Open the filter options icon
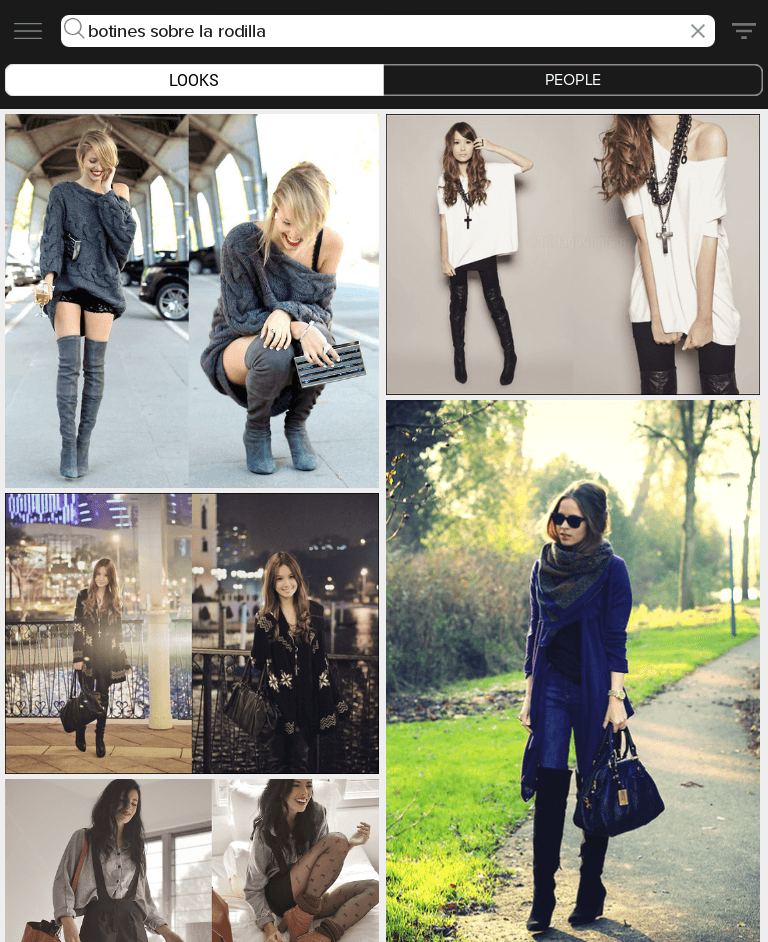This screenshot has width=768, height=942. click(743, 31)
